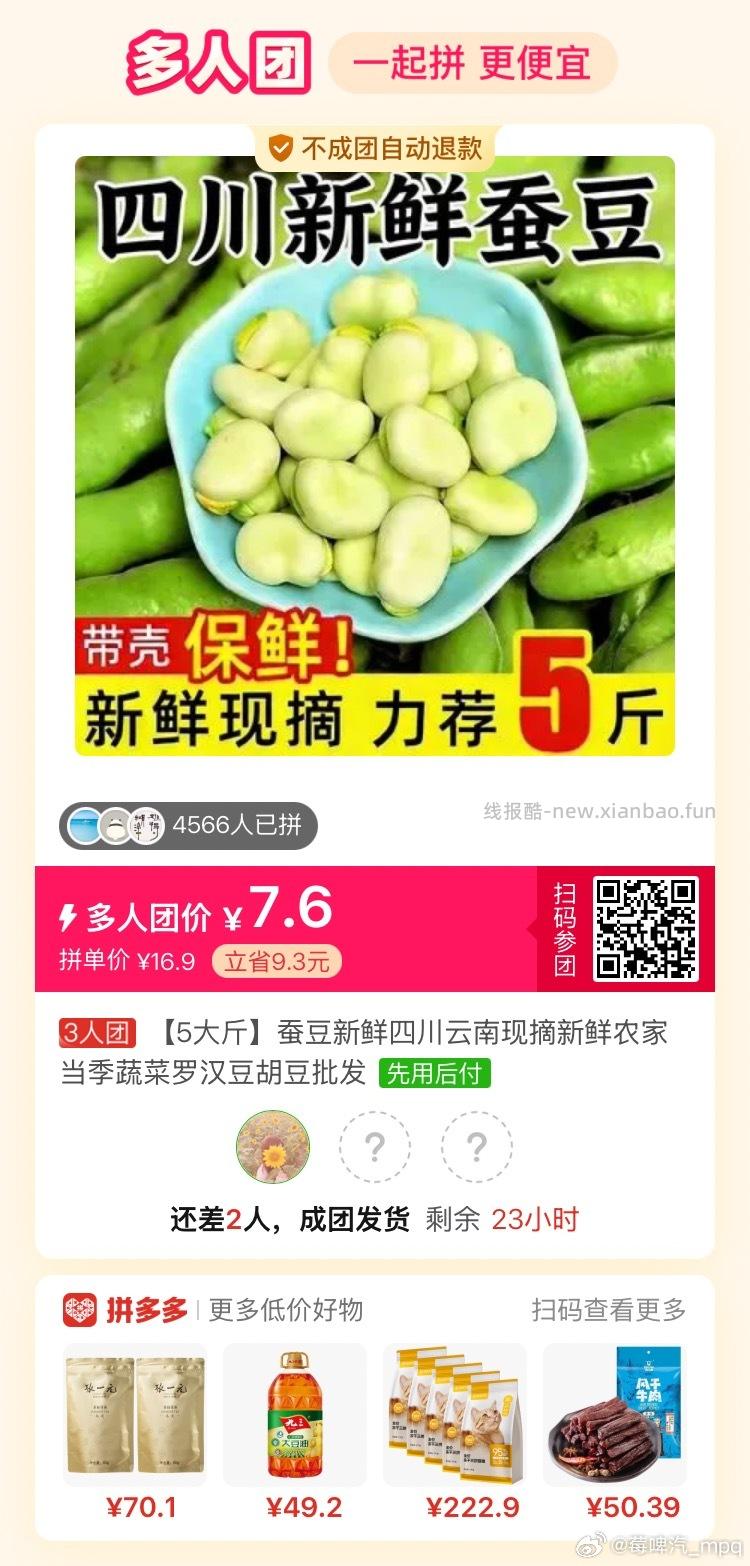Click the second question-mark placeholder avatar
The width and height of the screenshot is (750, 1566).
click(x=477, y=1148)
